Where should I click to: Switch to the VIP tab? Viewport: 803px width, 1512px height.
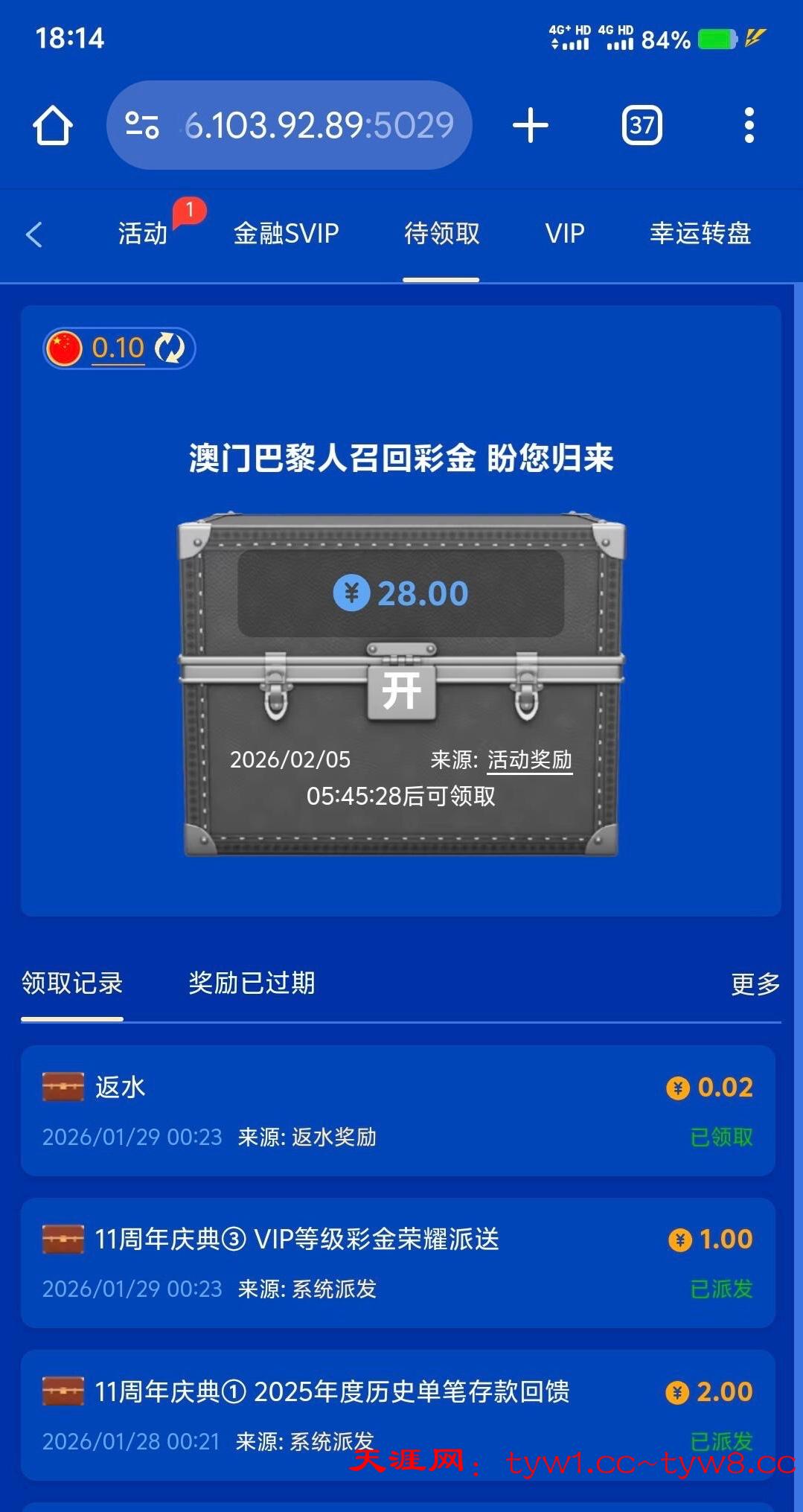564,234
